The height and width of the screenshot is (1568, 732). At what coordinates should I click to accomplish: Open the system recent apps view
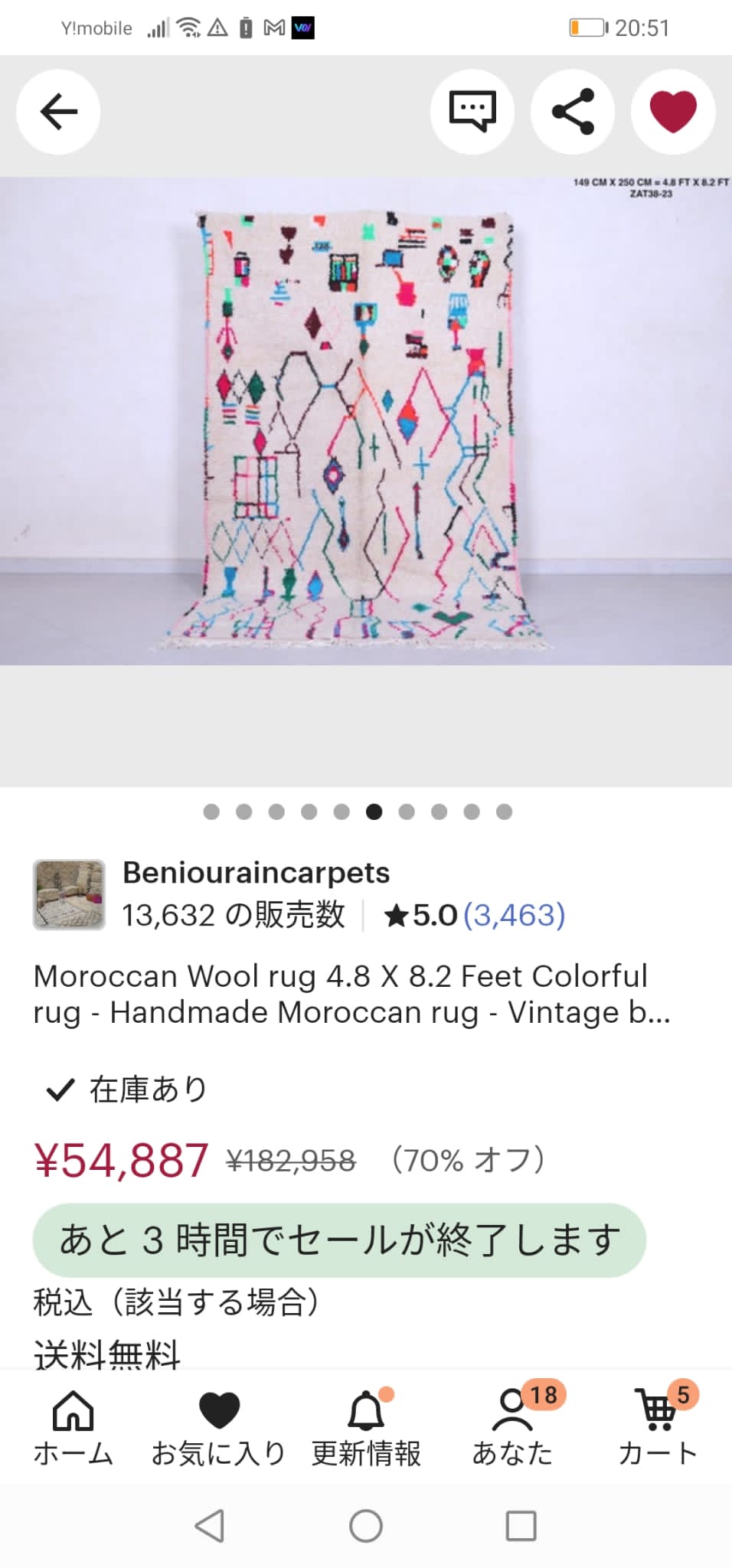(521, 1526)
